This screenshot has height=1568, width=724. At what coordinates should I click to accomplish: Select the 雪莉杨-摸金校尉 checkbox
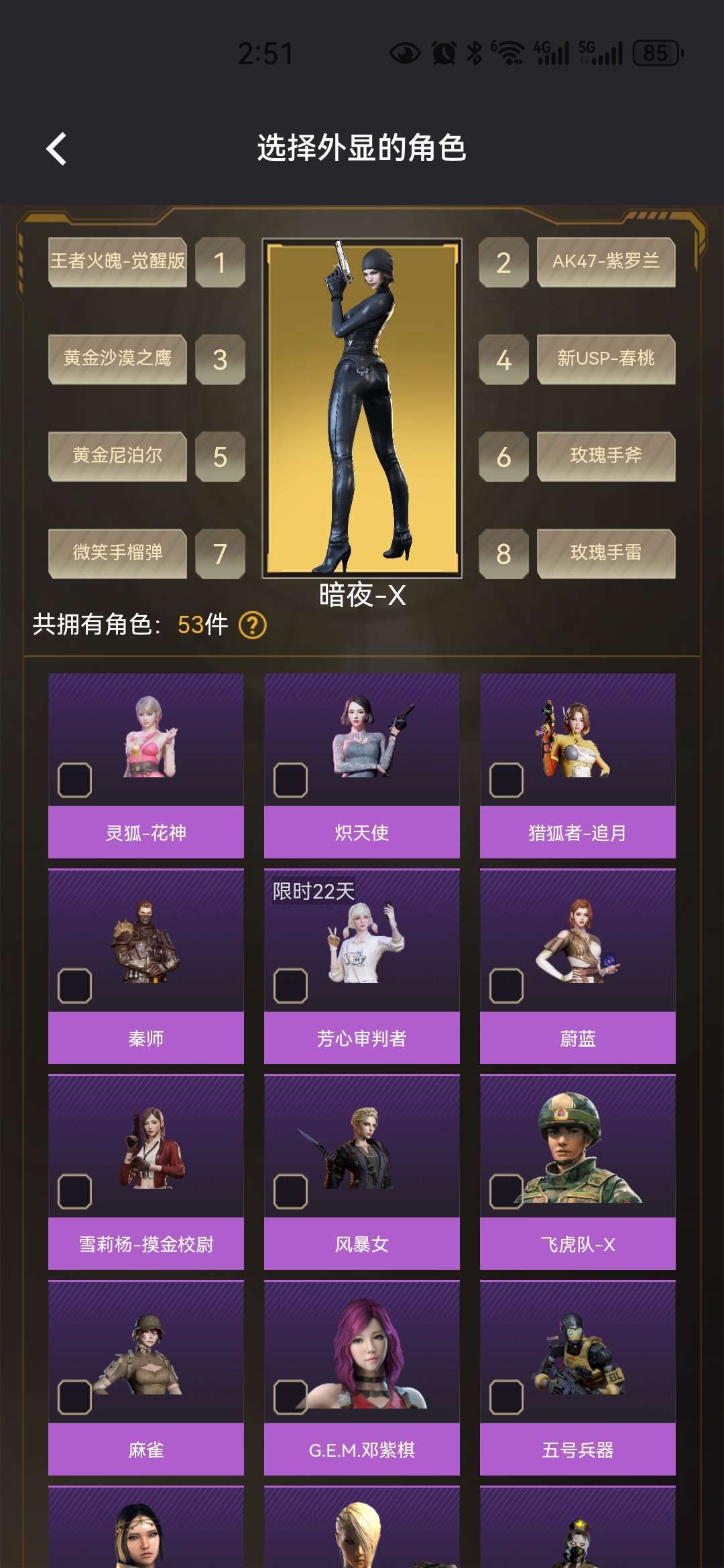[74, 1191]
